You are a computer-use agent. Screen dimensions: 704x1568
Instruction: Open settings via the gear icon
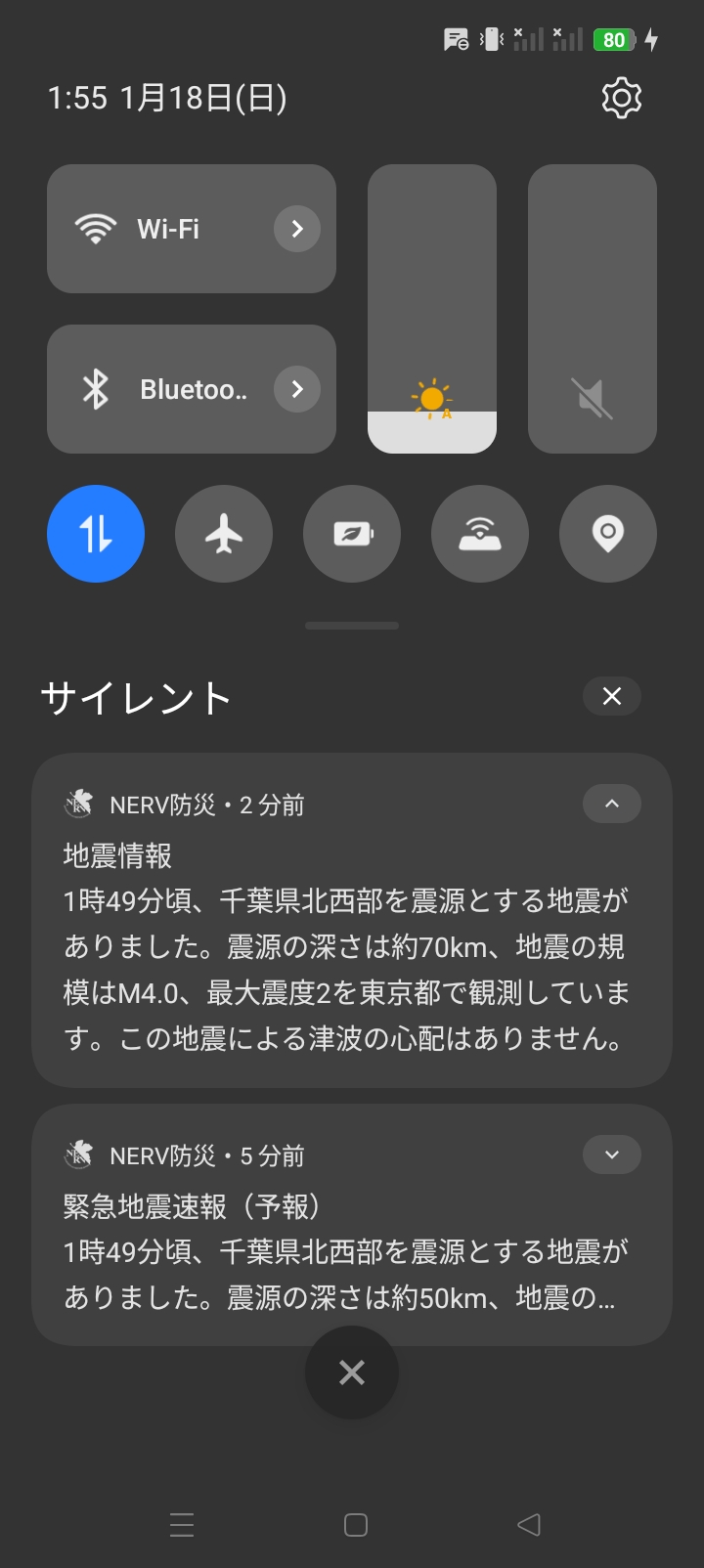click(621, 98)
